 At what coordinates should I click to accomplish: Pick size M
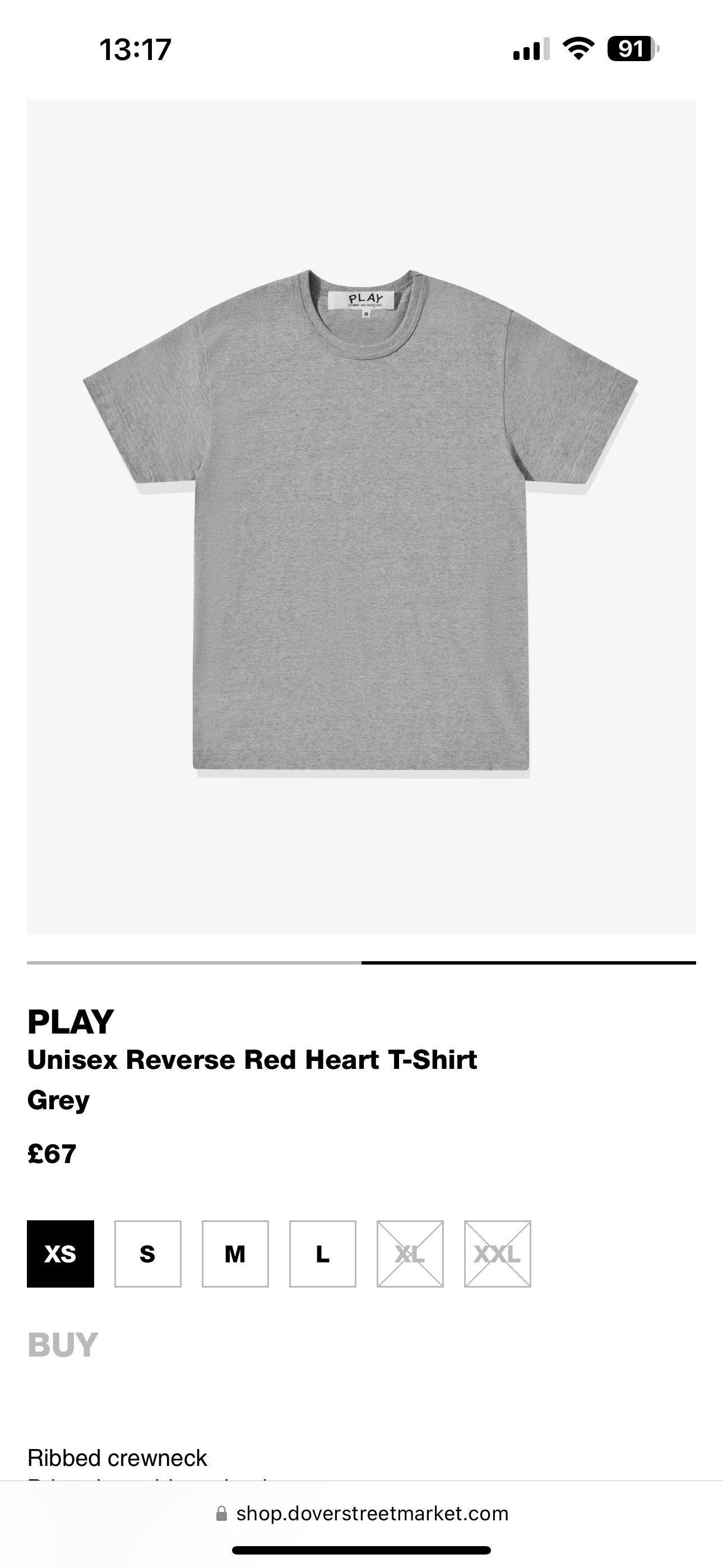click(x=235, y=1254)
